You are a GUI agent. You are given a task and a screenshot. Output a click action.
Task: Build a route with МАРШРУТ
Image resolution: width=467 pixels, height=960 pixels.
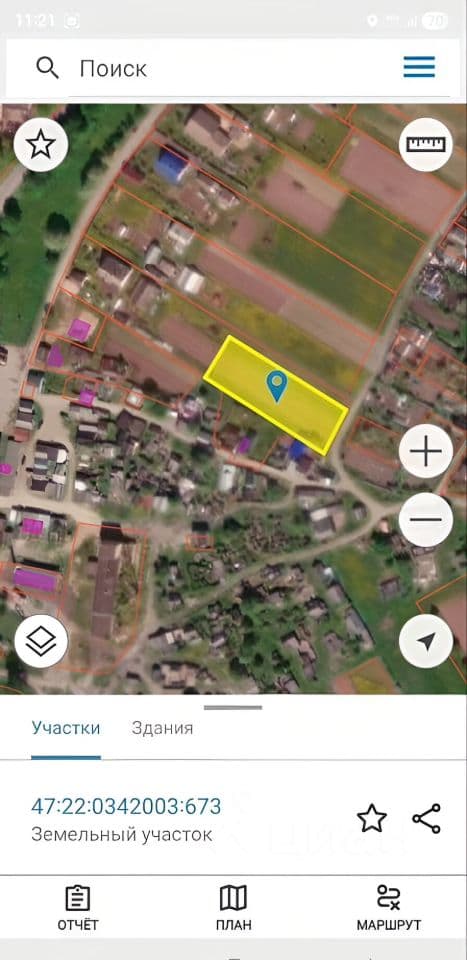click(x=389, y=908)
